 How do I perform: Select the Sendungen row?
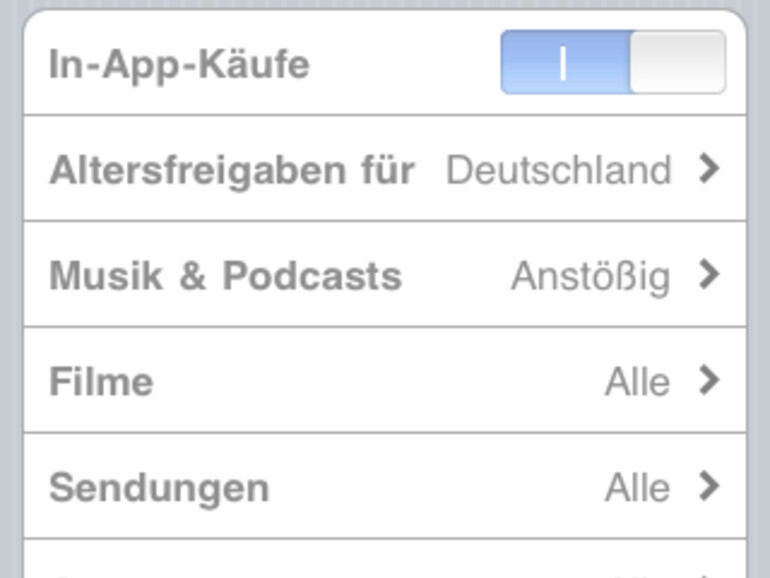tap(385, 487)
